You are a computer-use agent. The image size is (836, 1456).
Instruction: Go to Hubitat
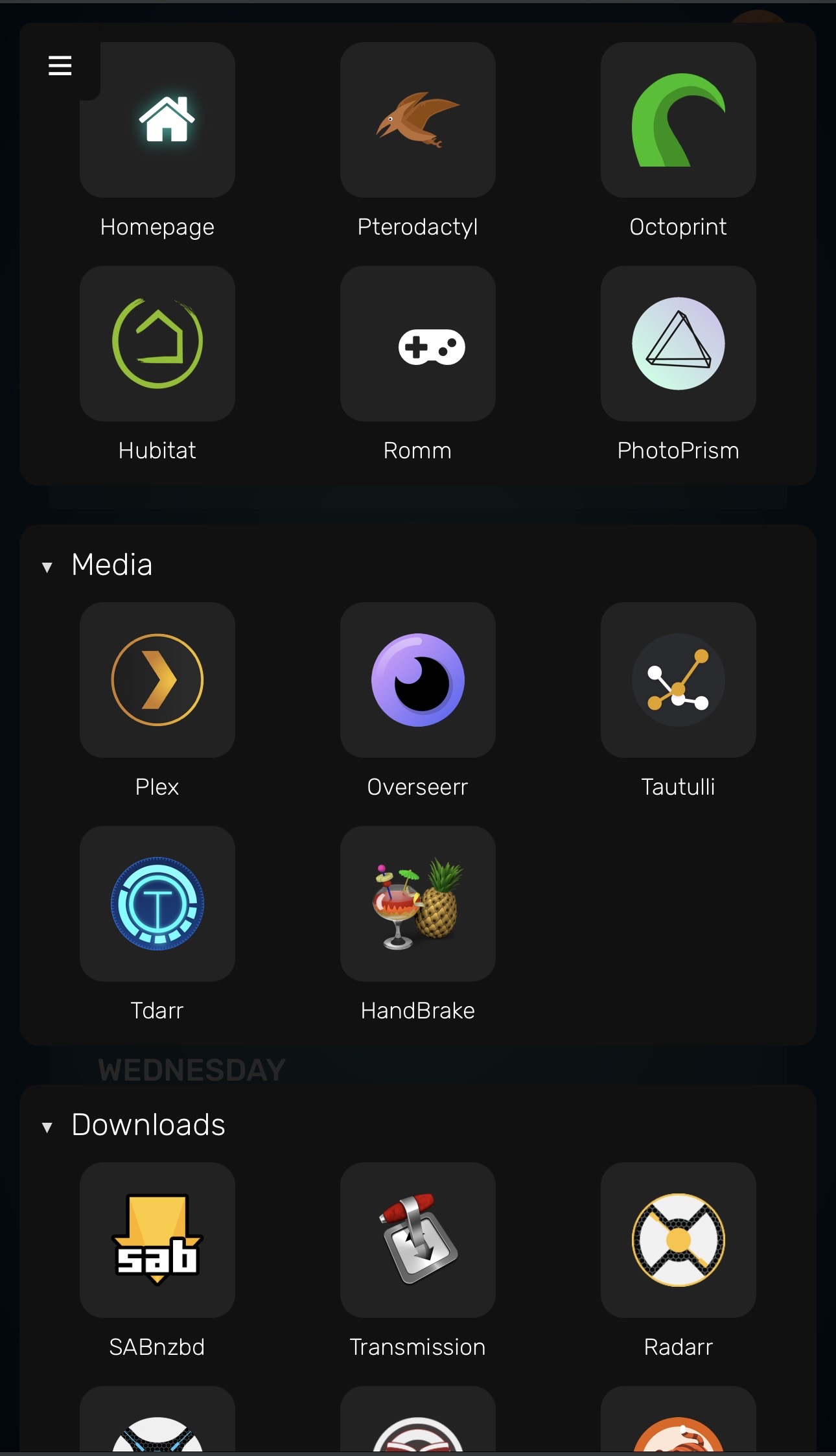click(x=157, y=344)
